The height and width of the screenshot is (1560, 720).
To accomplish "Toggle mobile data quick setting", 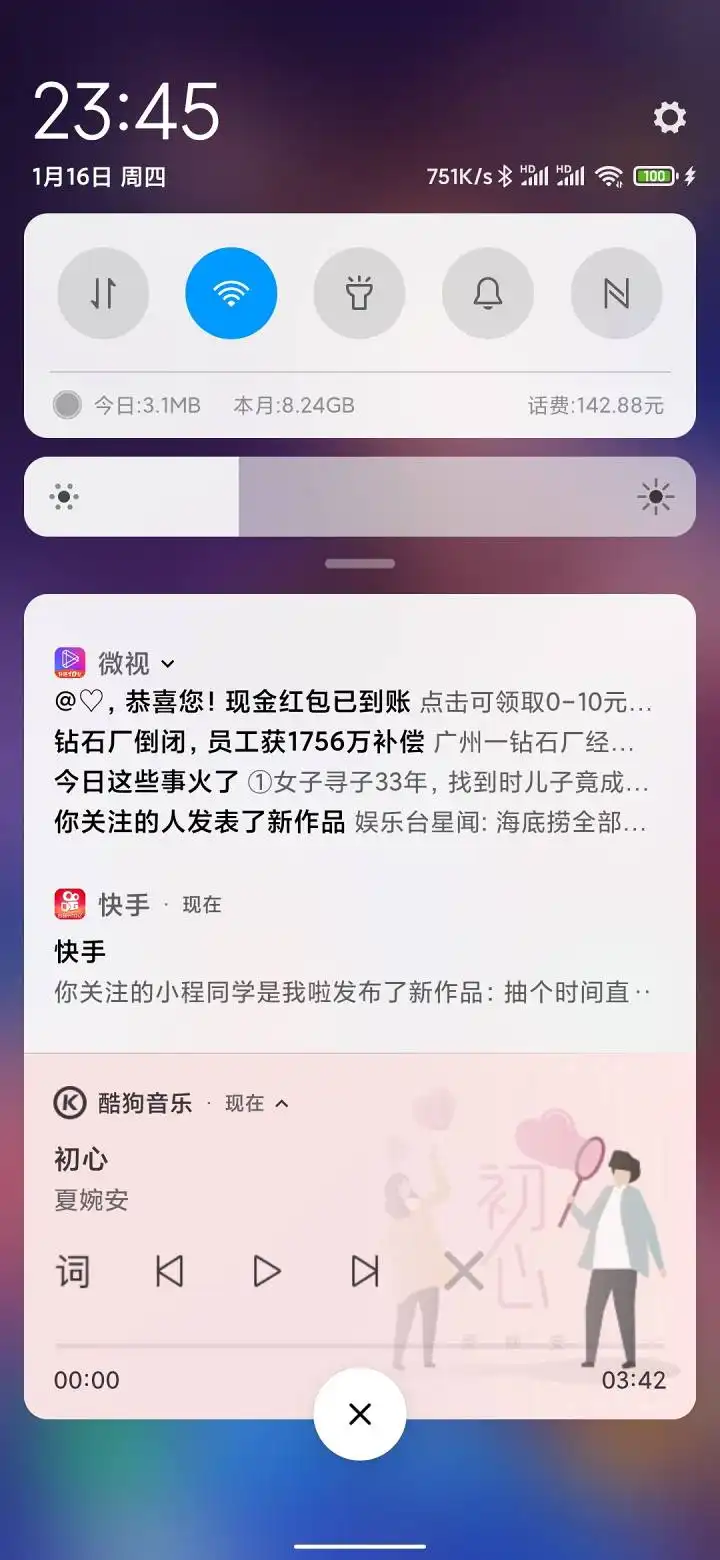I will coord(104,294).
